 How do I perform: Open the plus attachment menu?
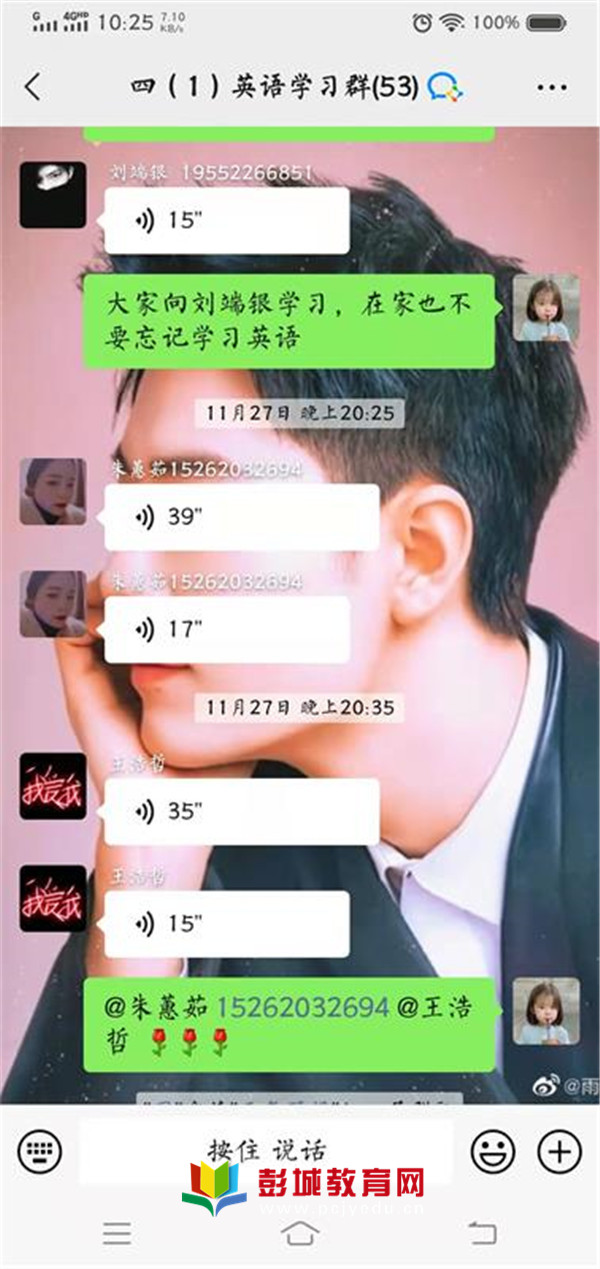(559, 1152)
